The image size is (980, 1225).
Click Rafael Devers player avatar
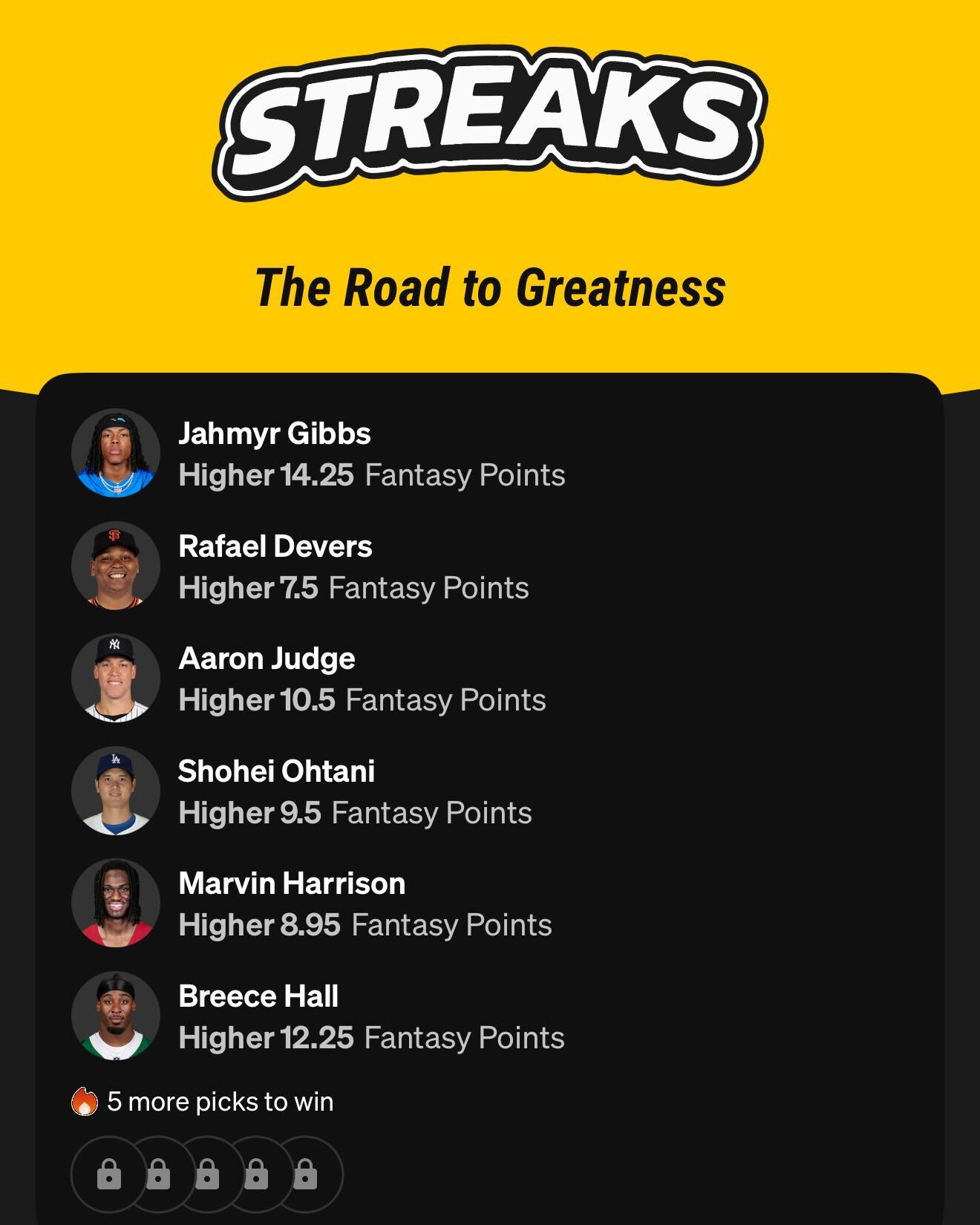tap(116, 566)
